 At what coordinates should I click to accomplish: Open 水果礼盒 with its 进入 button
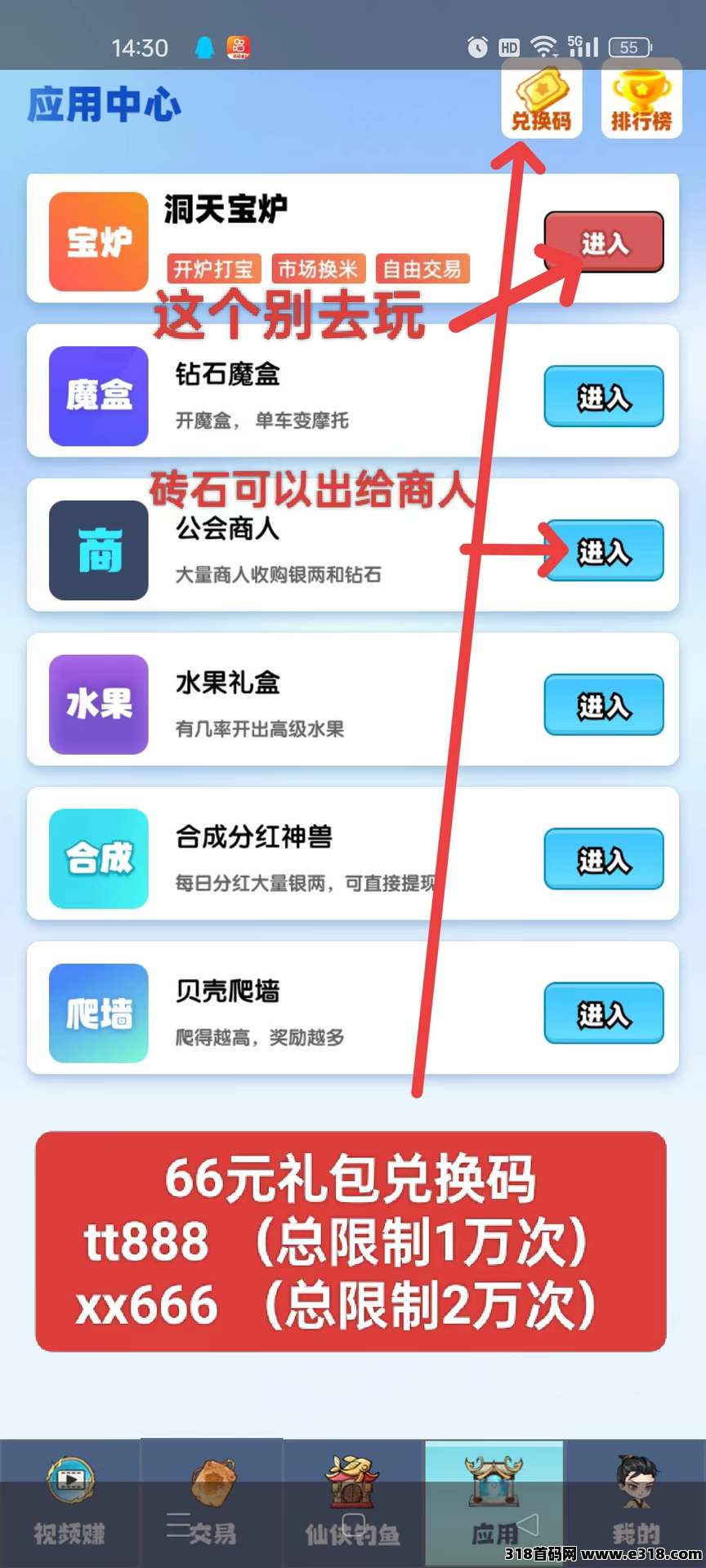pos(603,705)
